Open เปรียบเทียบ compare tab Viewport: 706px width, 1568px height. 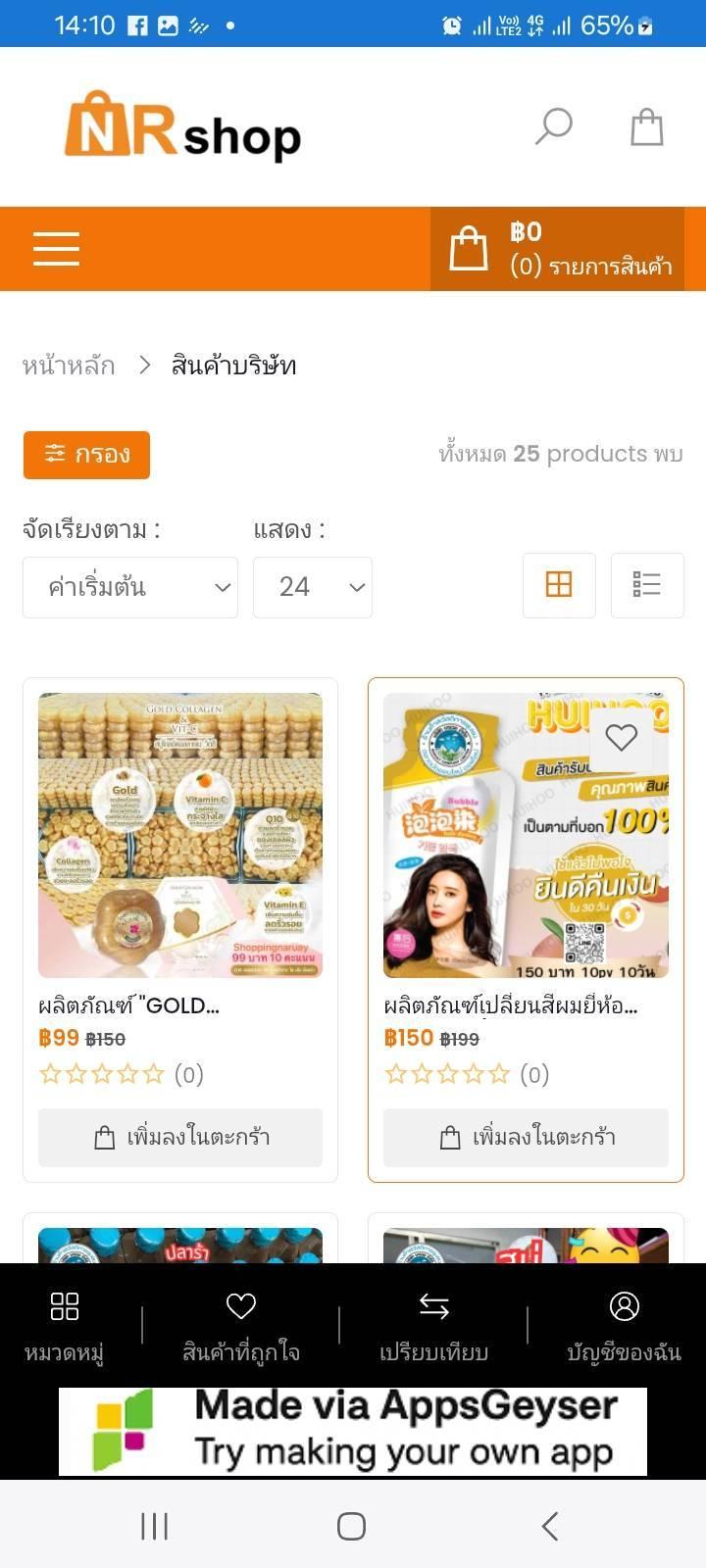433,1326
